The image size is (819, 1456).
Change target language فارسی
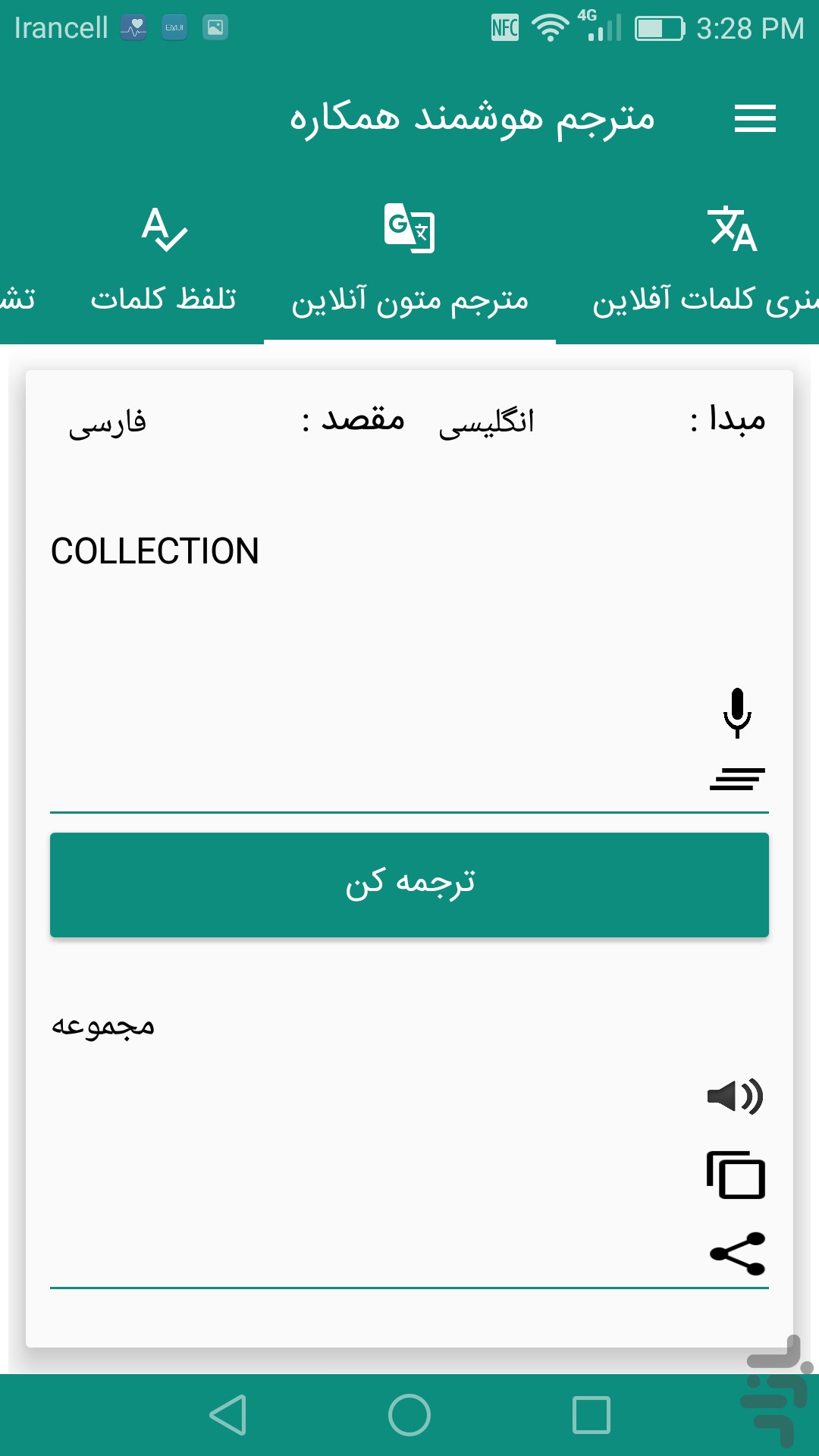[108, 422]
